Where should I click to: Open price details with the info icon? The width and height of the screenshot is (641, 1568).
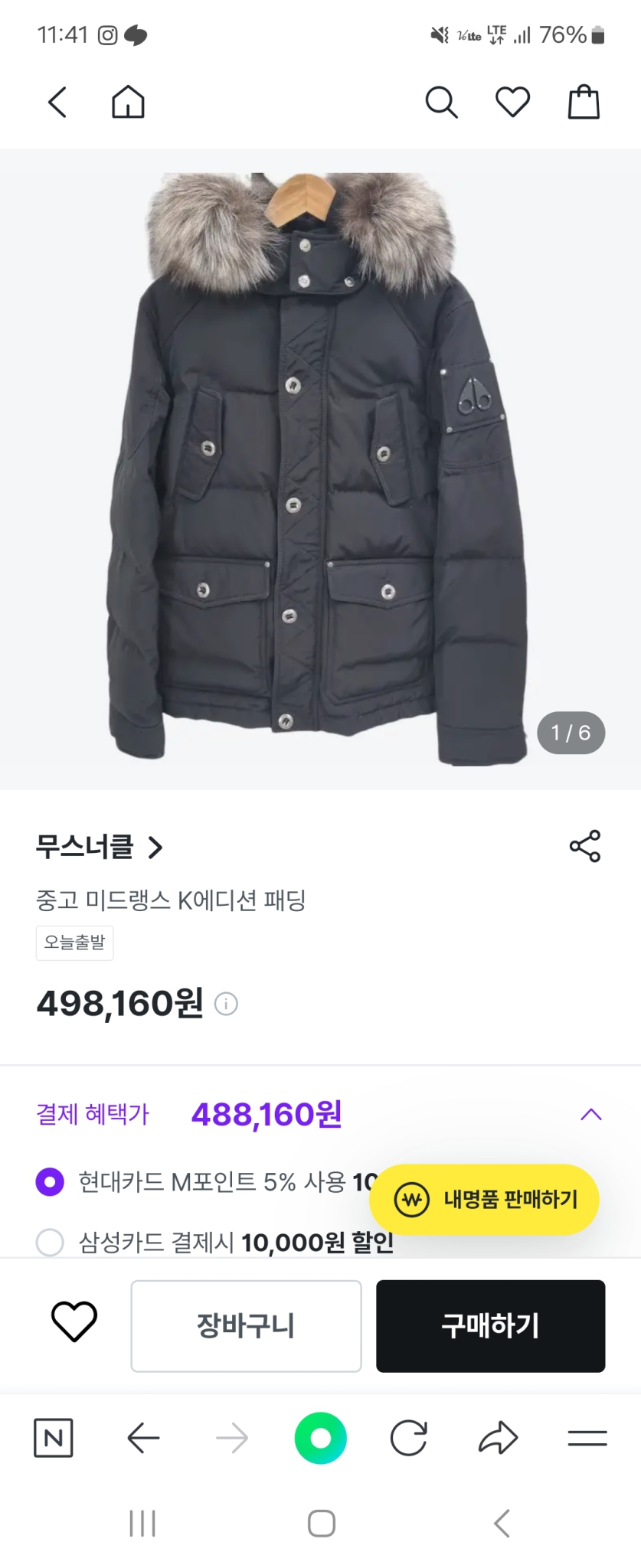coord(226,1004)
